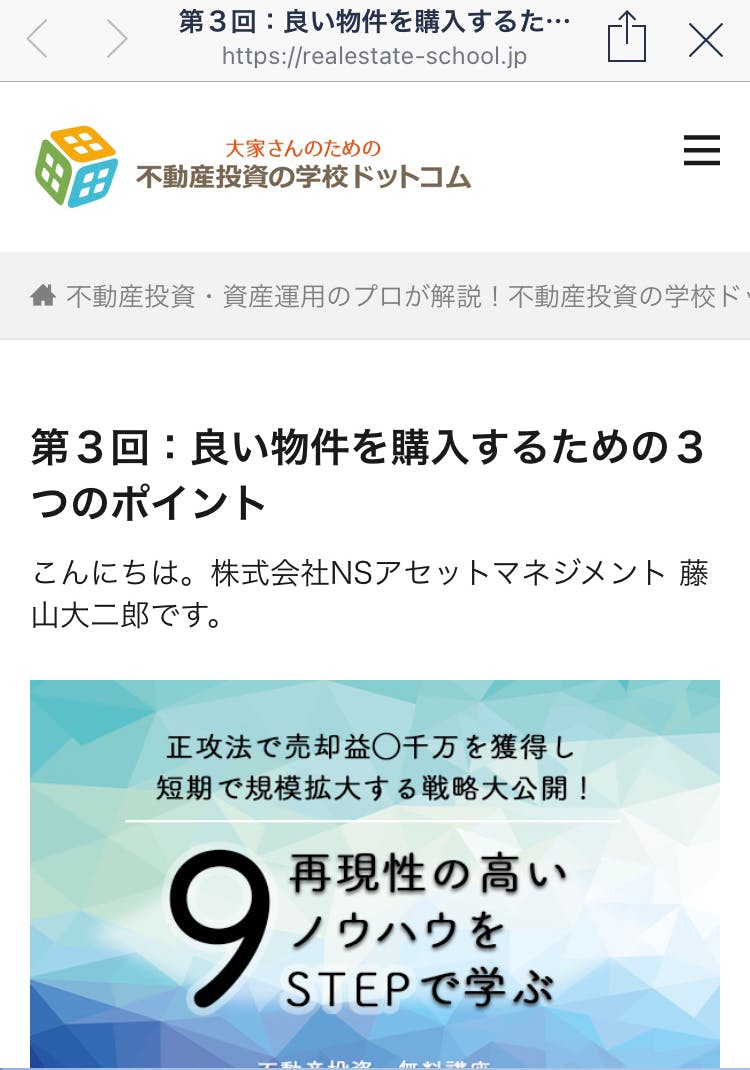Tap the 不動産投資の学校ドットコム site logo
The image size is (750, 1070).
click(x=252, y=166)
